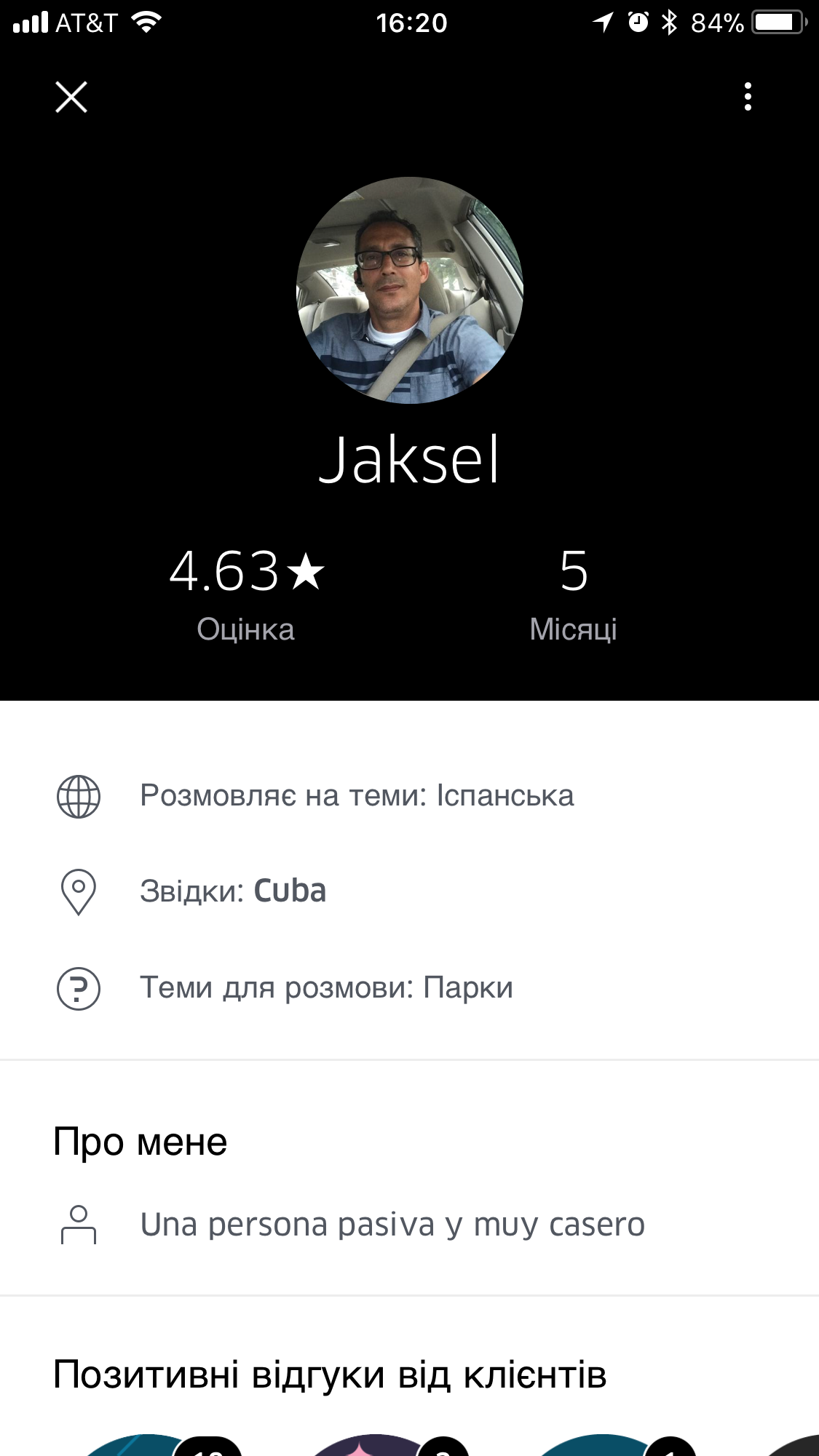Open the three-dot overflow menu
Screen dimensions: 819x1456
click(748, 97)
